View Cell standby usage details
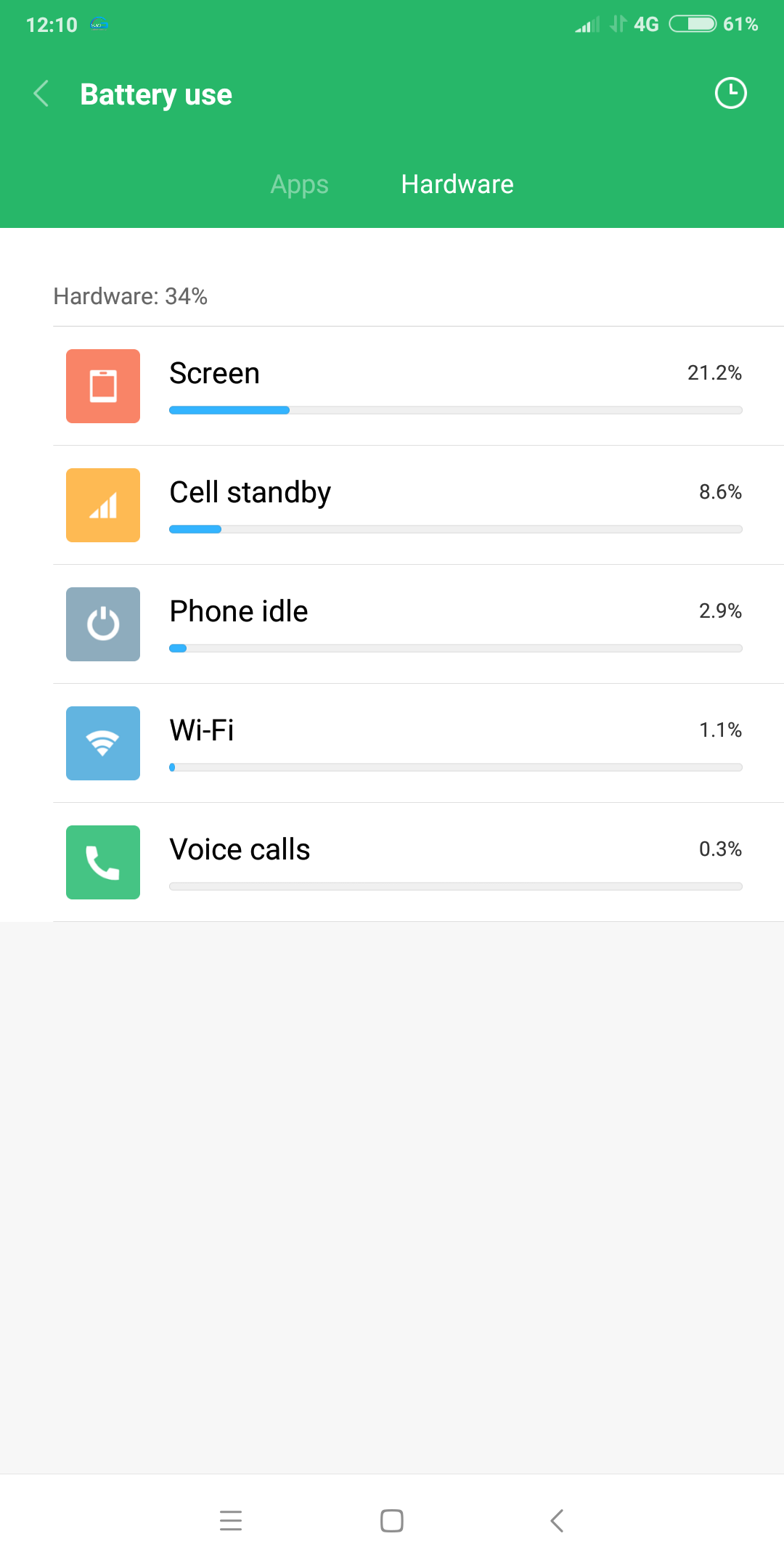 click(418, 505)
